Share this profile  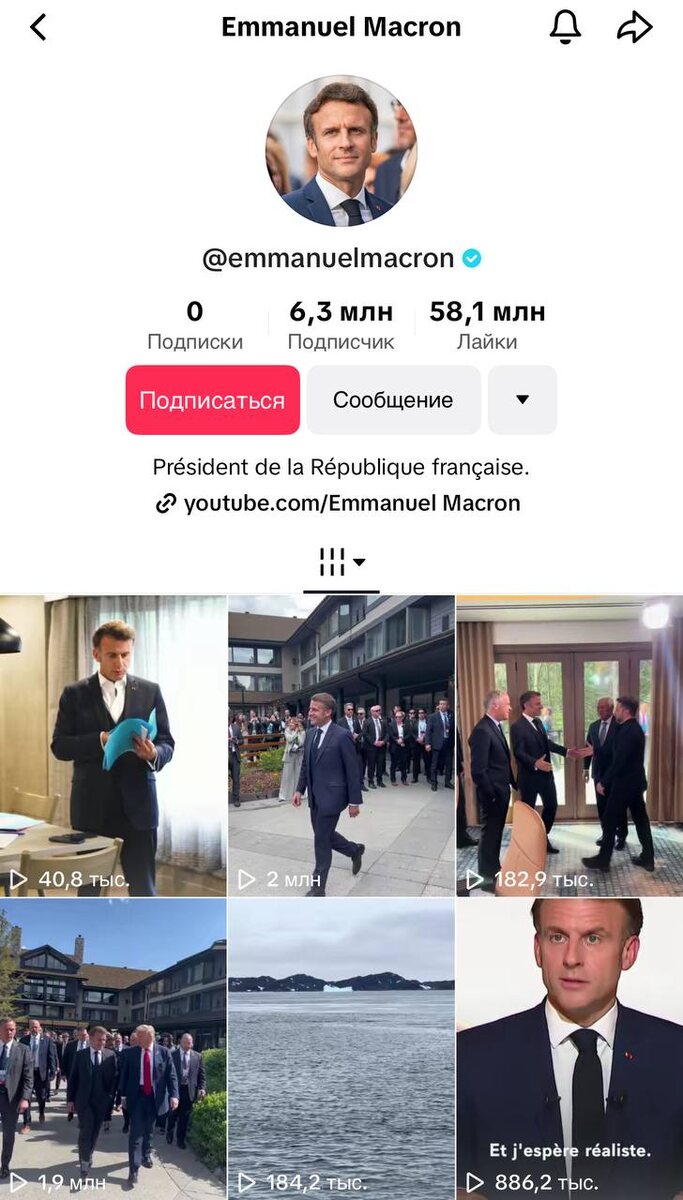tap(634, 27)
